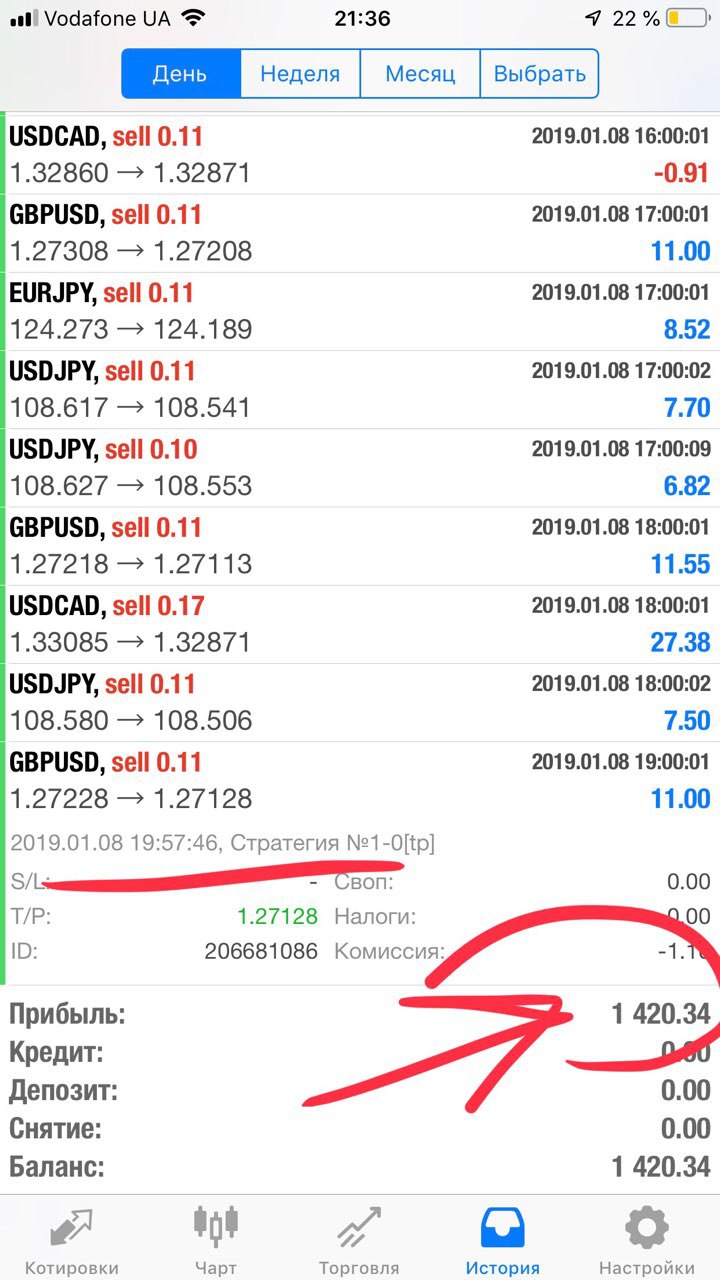Show details of the USDJPY sell 0.10 trade
The height and width of the screenshot is (1280, 720).
(x=360, y=467)
